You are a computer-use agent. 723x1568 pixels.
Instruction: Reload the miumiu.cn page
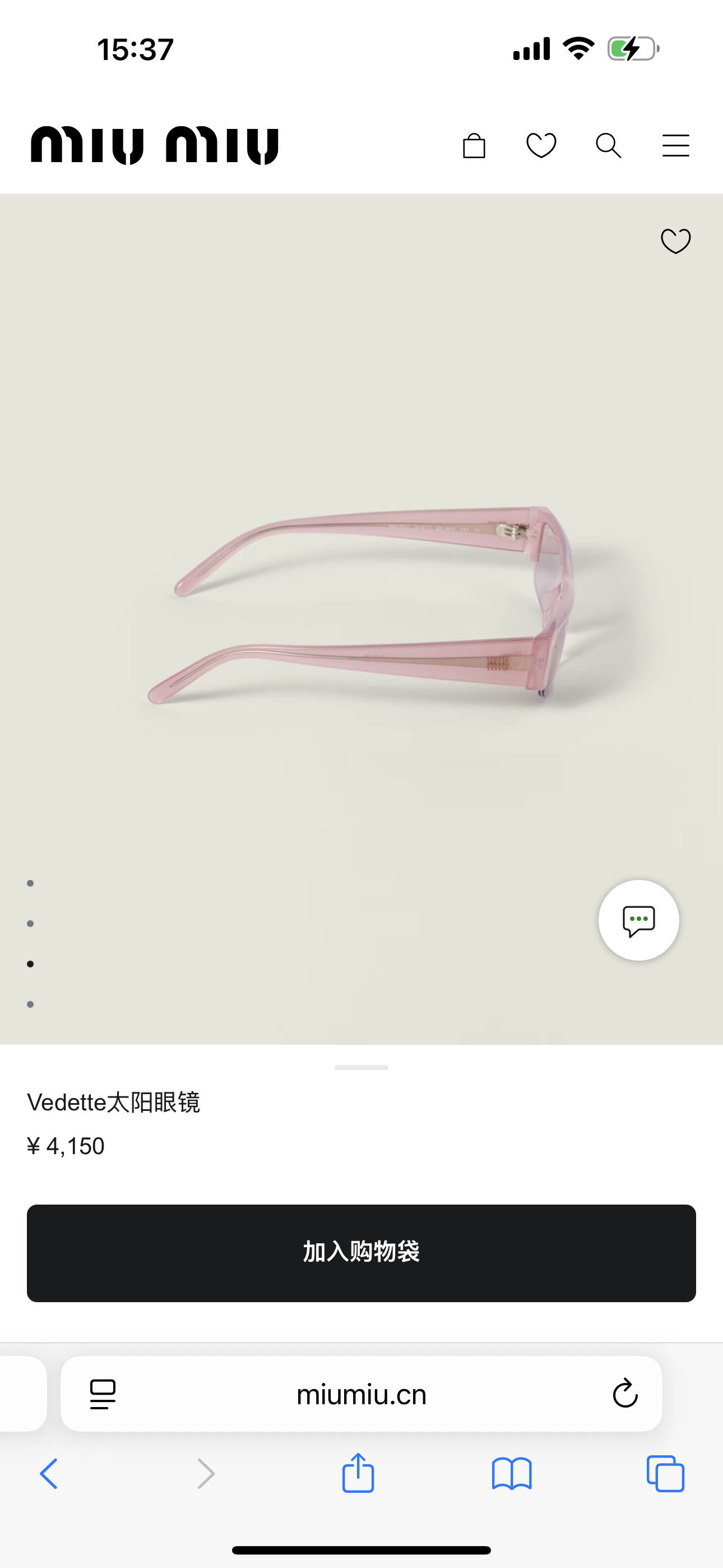click(x=624, y=1394)
